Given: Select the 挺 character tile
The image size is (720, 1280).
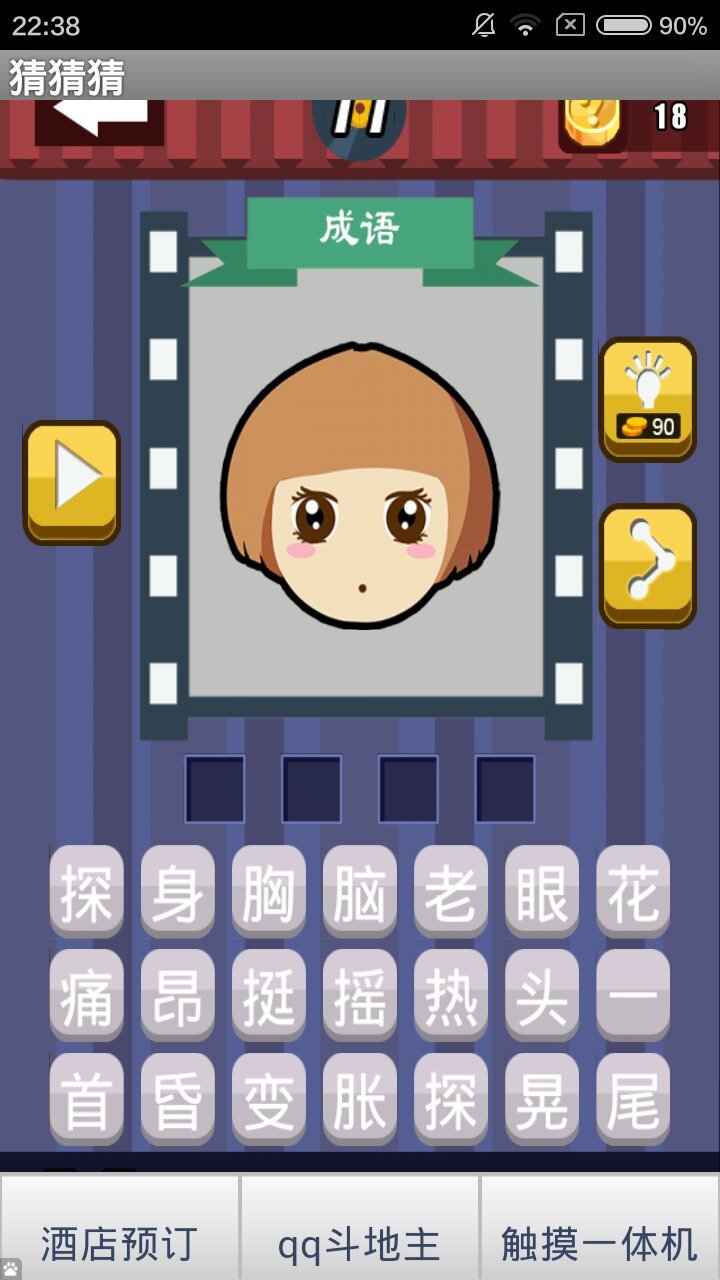Looking at the screenshot, I should 269,995.
